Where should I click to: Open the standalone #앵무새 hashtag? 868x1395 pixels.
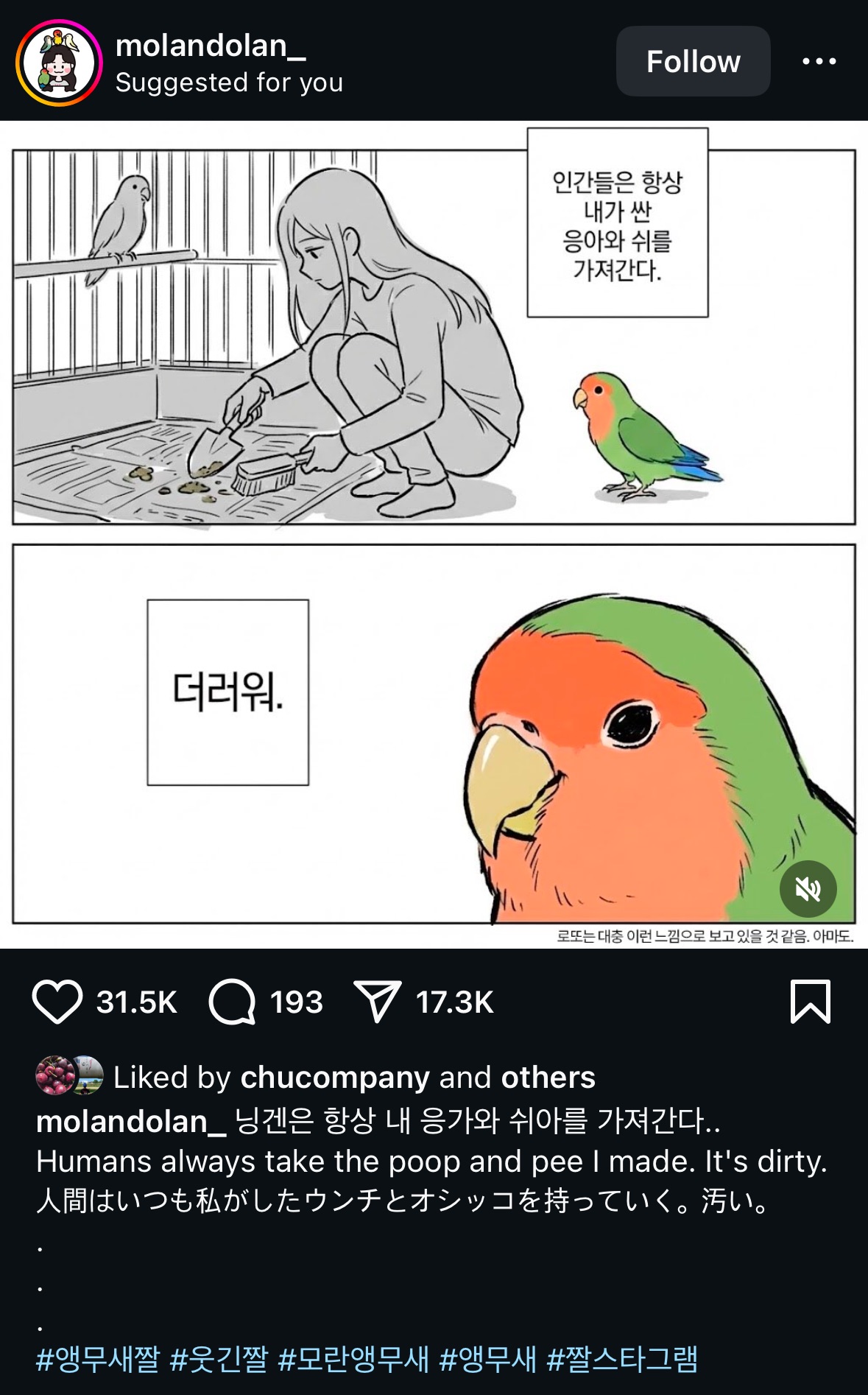click(x=487, y=1359)
